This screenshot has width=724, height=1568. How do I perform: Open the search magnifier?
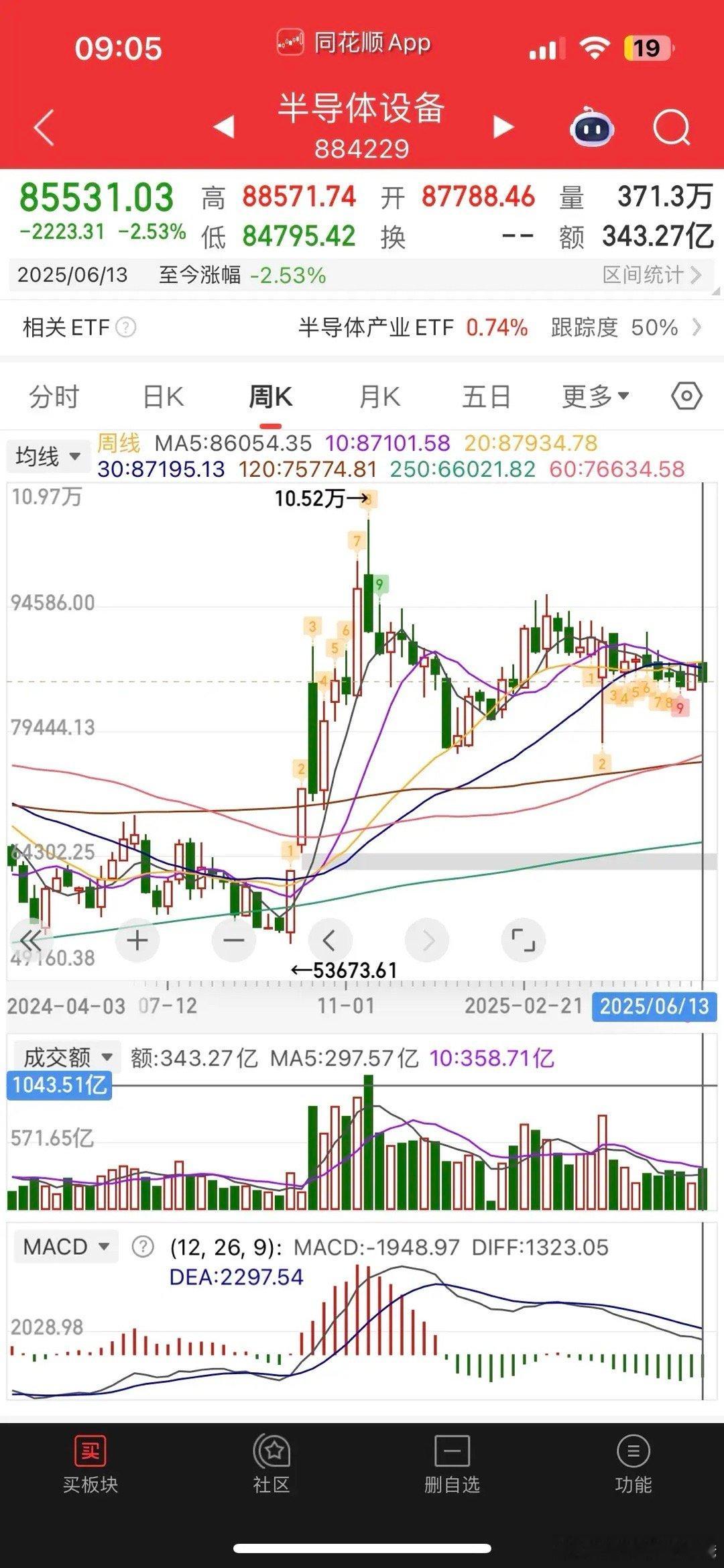(x=671, y=127)
